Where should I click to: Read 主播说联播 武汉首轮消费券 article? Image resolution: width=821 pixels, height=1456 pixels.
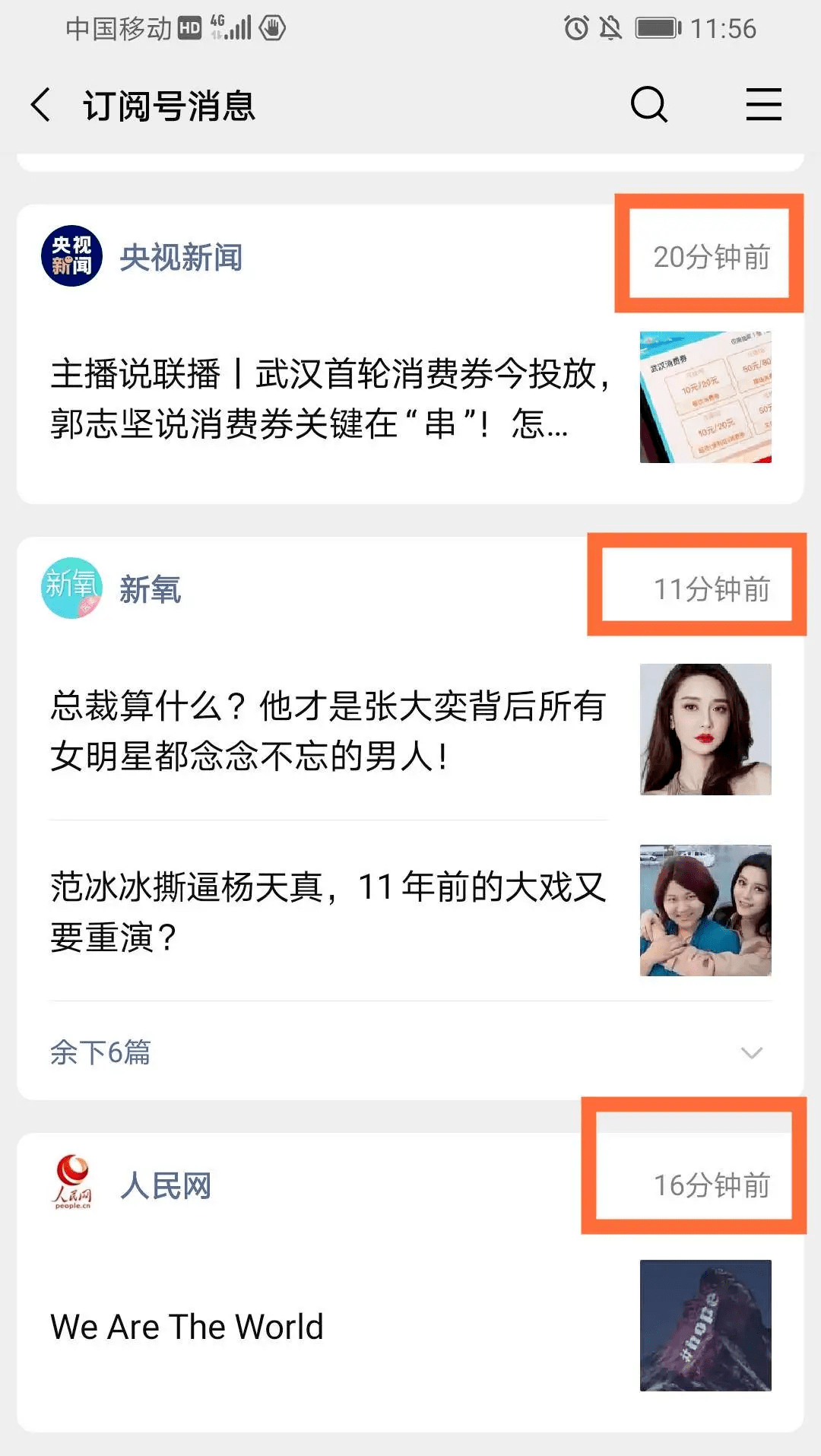[330, 398]
